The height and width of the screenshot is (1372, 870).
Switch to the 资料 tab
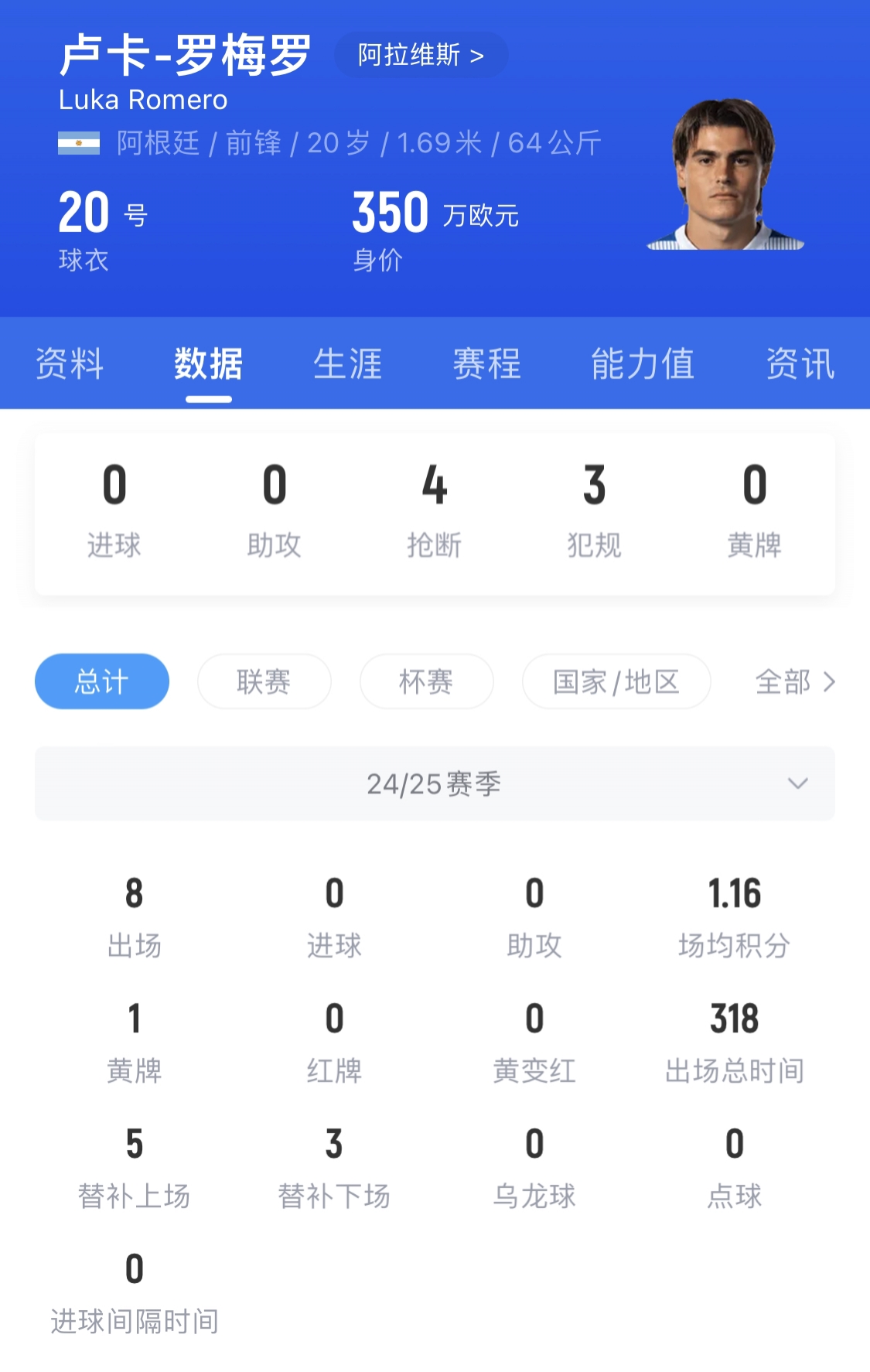70,363
